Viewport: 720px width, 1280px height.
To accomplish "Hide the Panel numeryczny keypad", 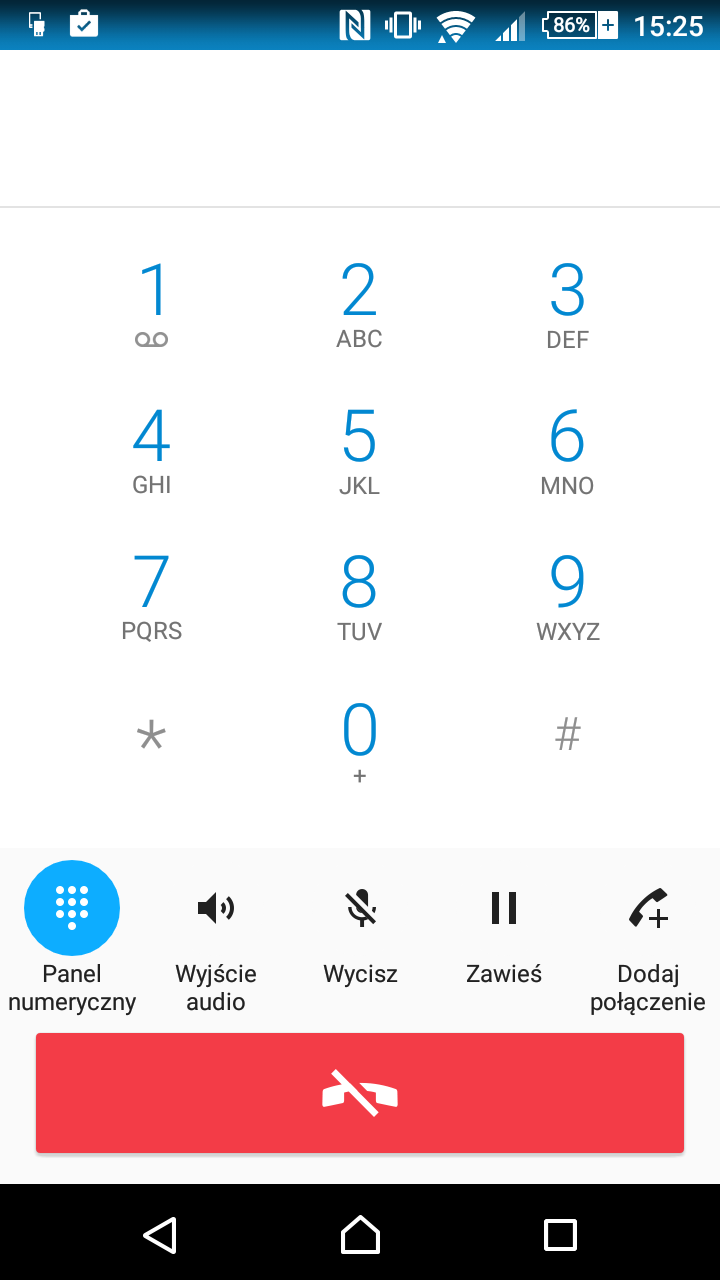I will 72,908.
